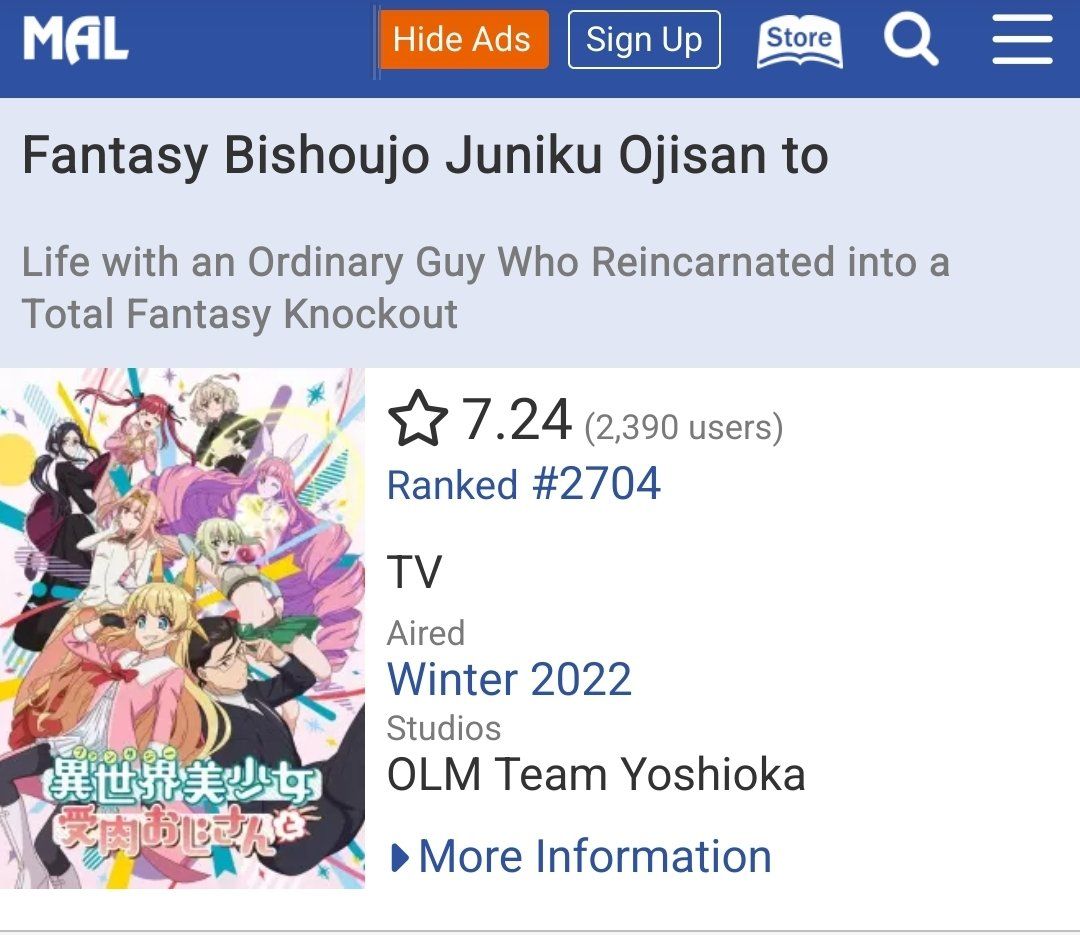The height and width of the screenshot is (935, 1080).
Task: Tap the Hide Ads button
Action: [x=463, y=40]
